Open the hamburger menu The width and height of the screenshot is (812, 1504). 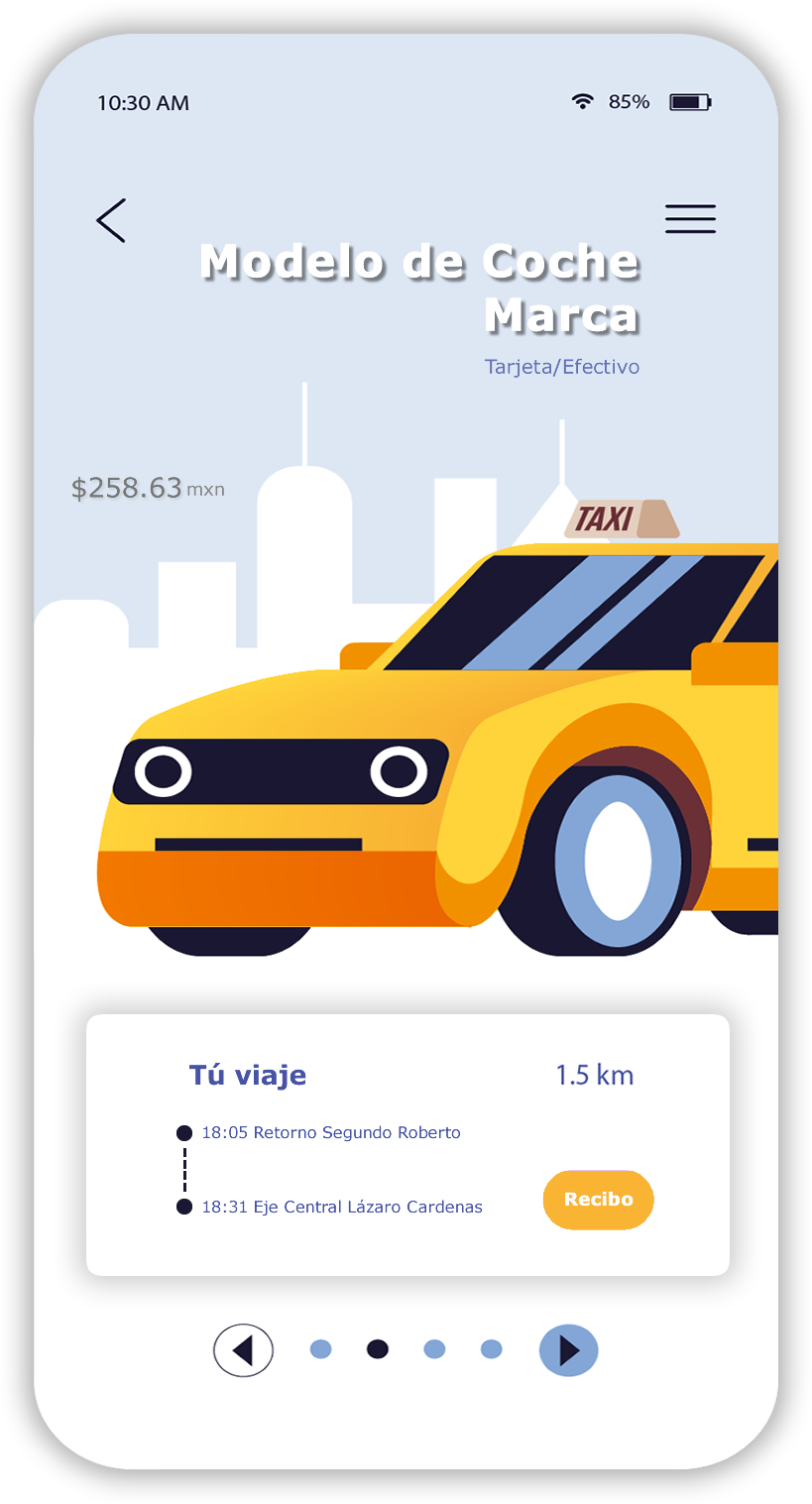point(690,219)
